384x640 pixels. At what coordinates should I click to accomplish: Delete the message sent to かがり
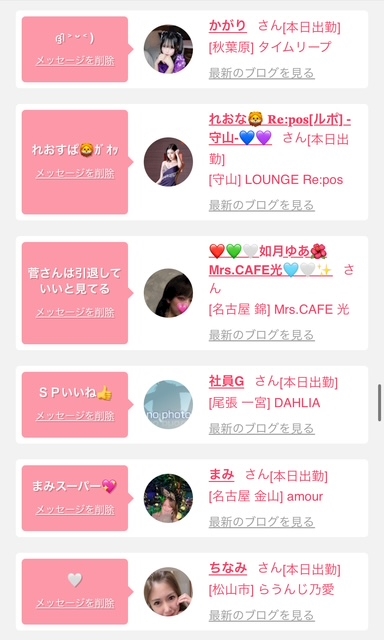75,61
